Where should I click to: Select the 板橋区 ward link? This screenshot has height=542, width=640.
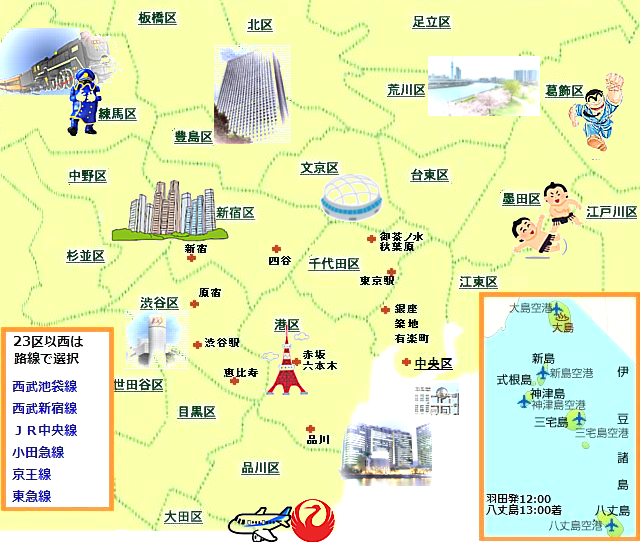(157, 18)
